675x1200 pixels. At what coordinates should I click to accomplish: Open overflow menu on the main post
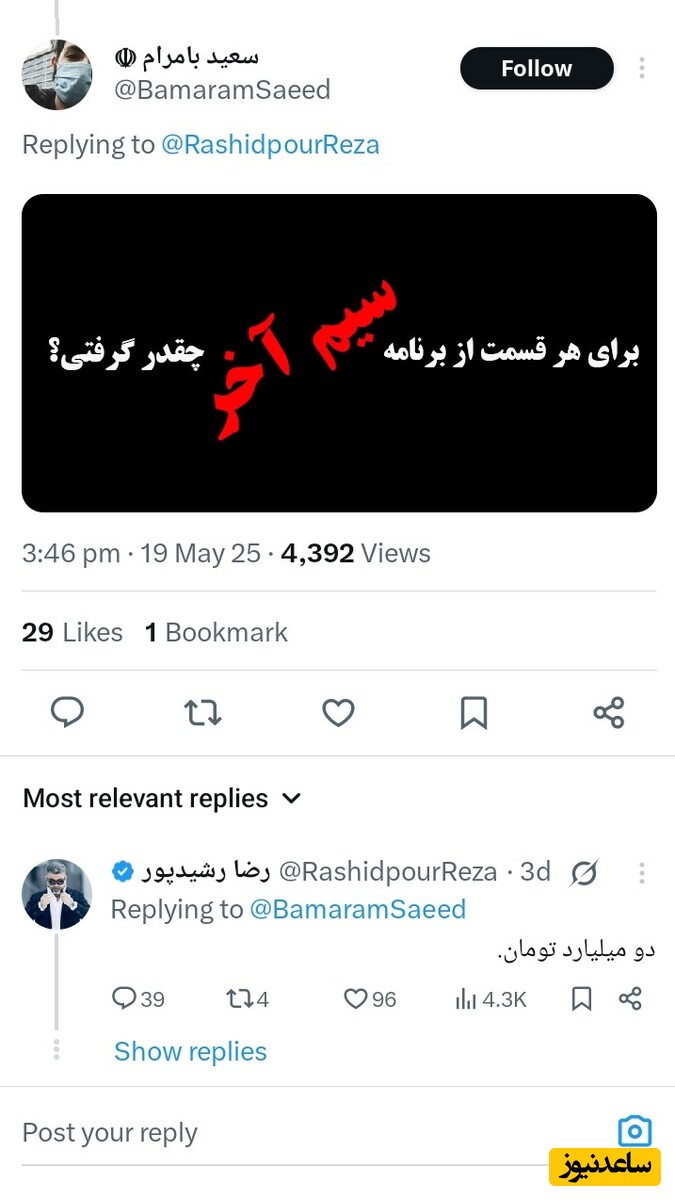(642, 69)
